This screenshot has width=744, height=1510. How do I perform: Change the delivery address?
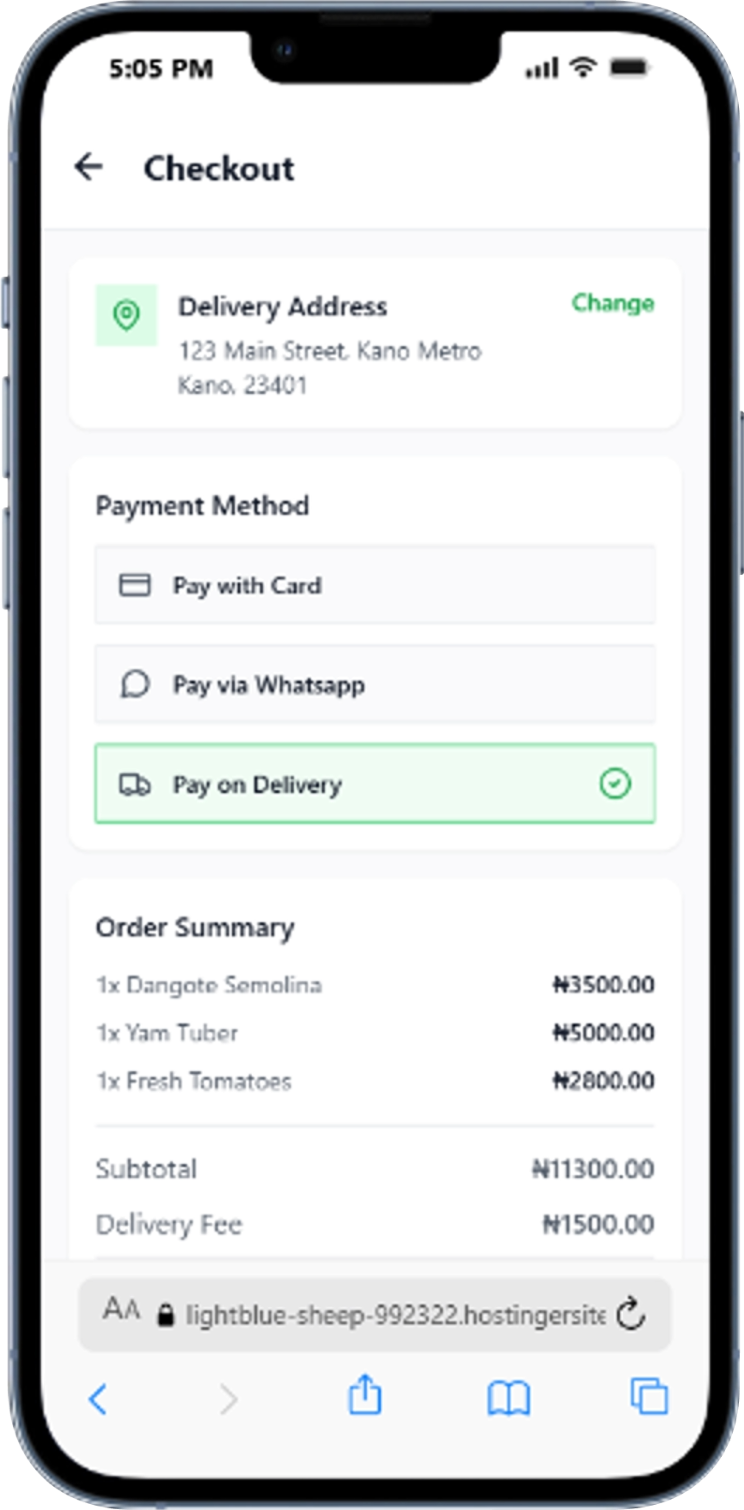[612, 303]
